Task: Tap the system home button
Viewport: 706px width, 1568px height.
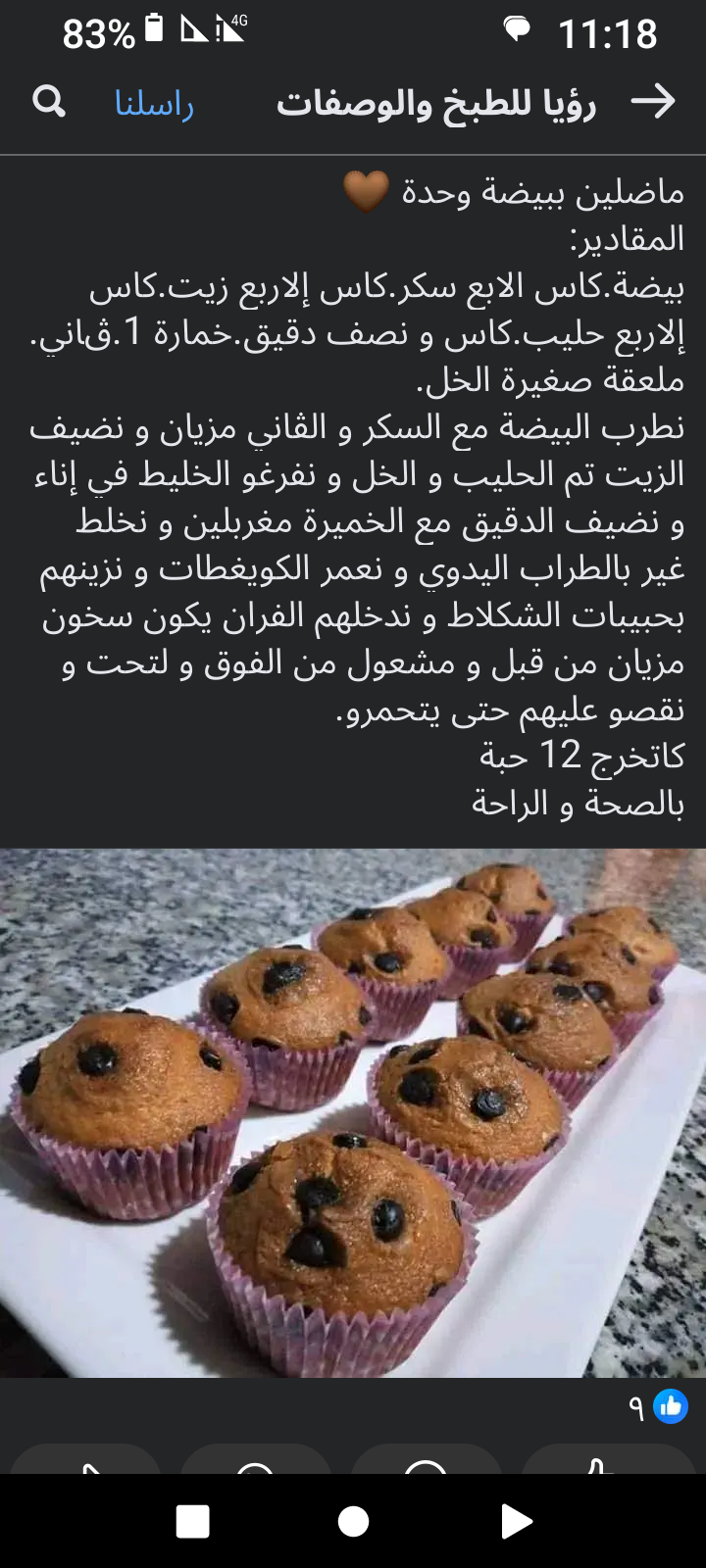Action: pos(353,1521)
